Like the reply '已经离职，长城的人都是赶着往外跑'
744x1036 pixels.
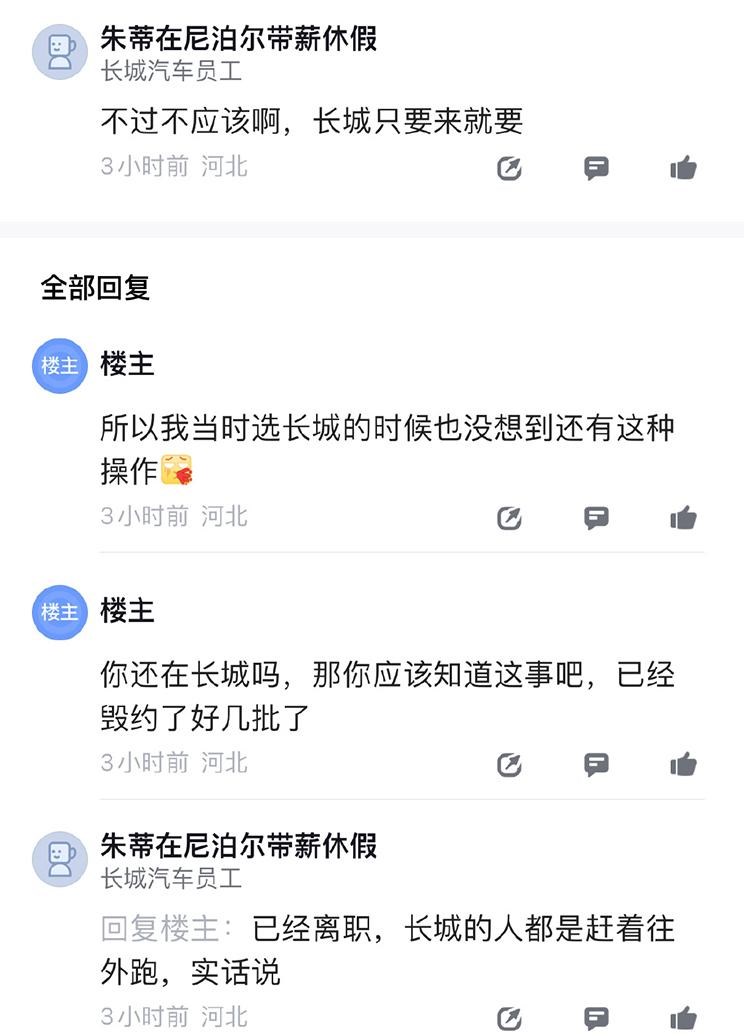click(683, 1018)
